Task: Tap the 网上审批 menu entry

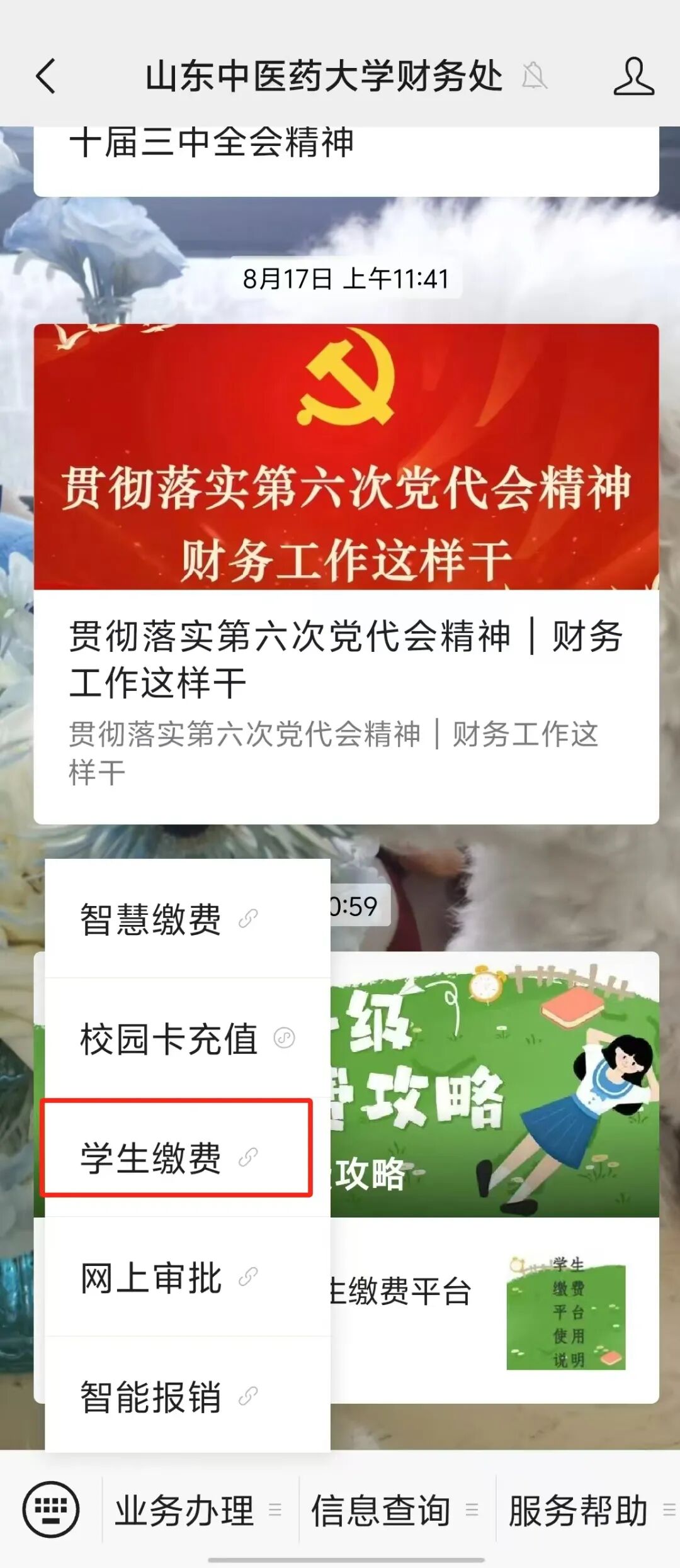Action: point(188,1277)
